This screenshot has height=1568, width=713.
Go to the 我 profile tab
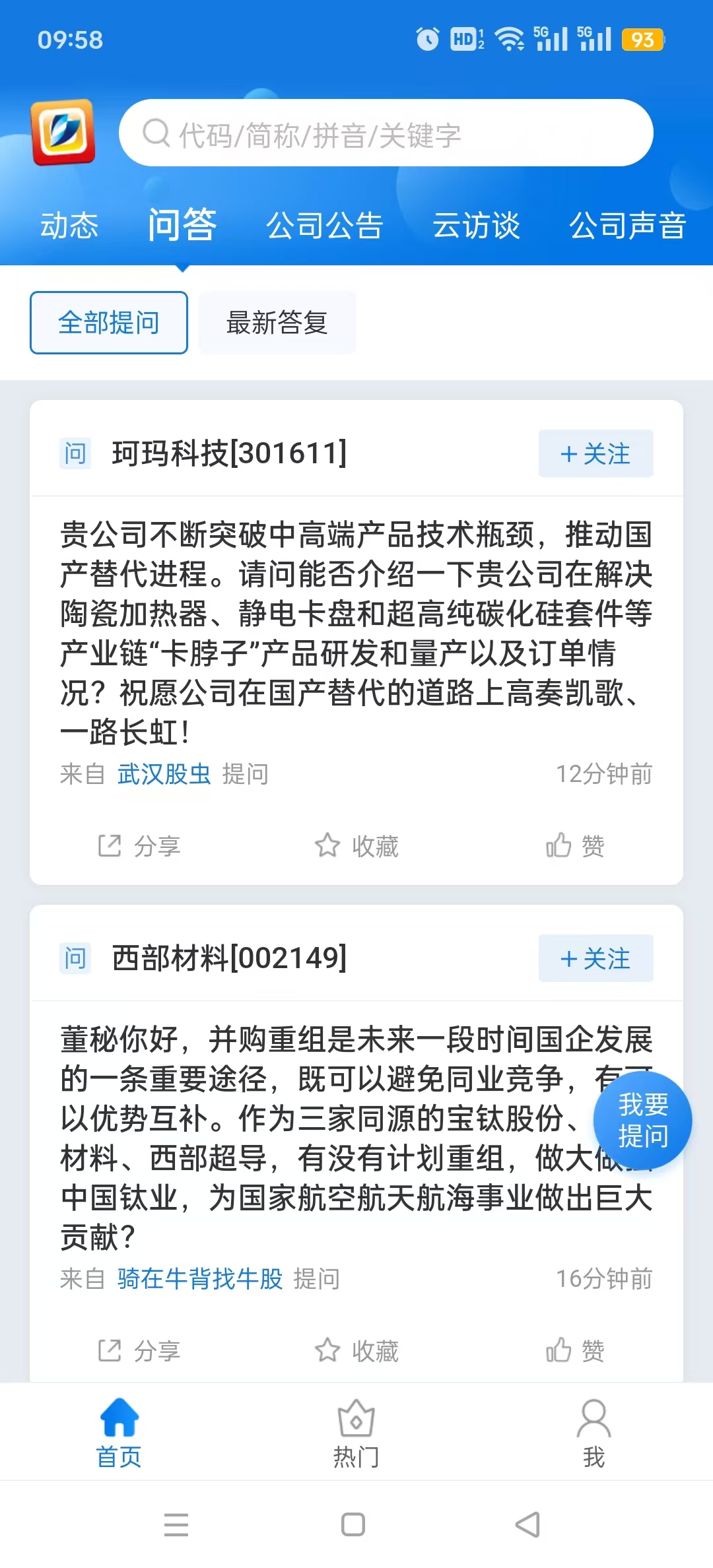594,1433
